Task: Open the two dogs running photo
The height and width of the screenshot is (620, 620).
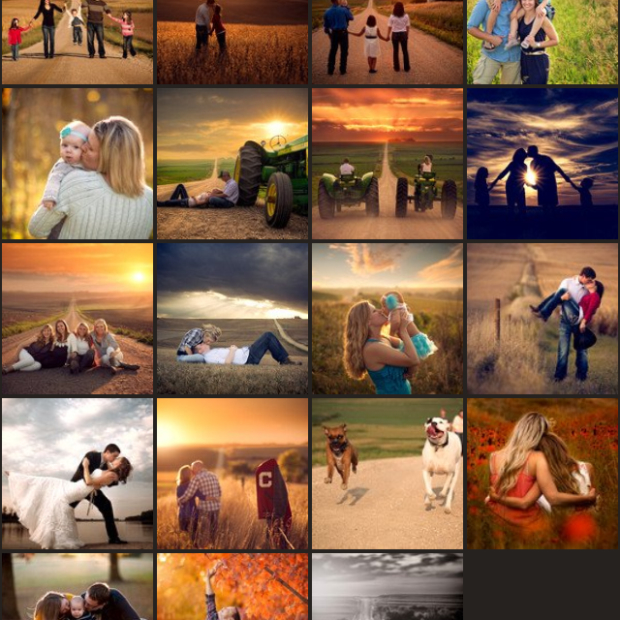Action: tap(387, 474)
